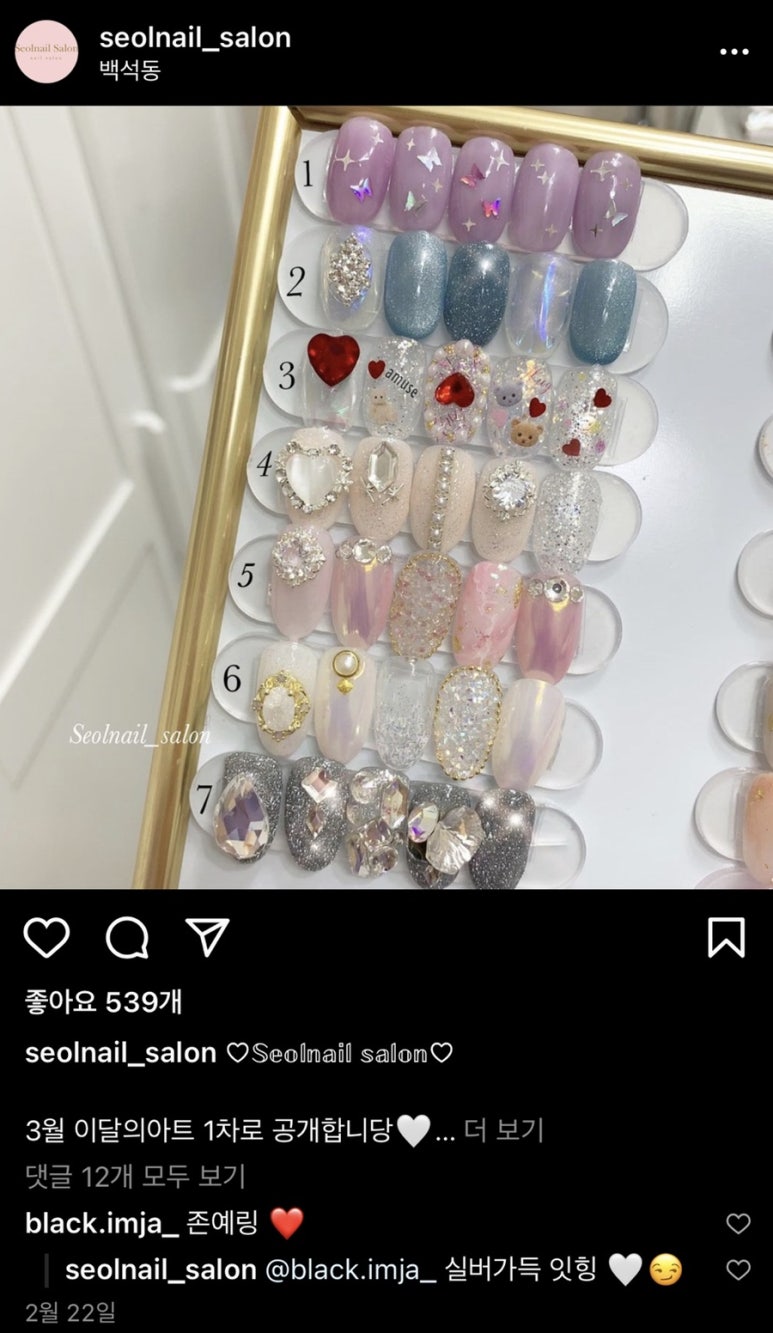Open seolnail_salon profile avatar
Image resolution: width=773 pixels, height=1333 pixels.
pos(46,51)
